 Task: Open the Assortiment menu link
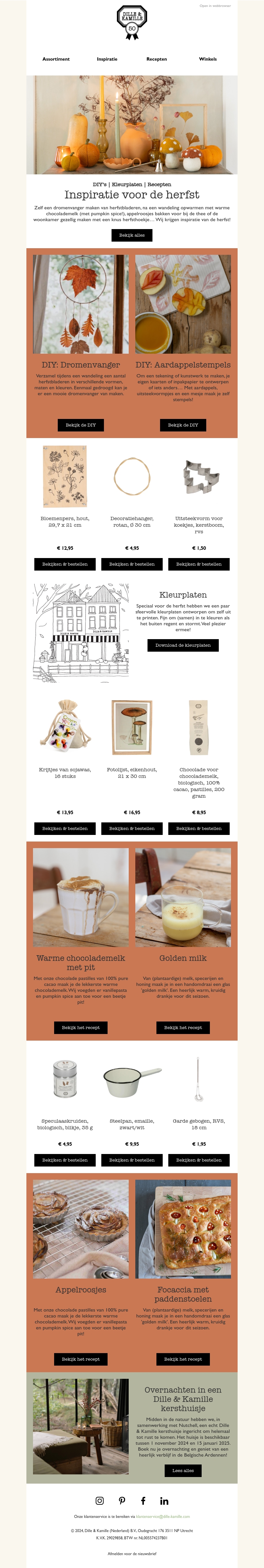tap(56, 59)
